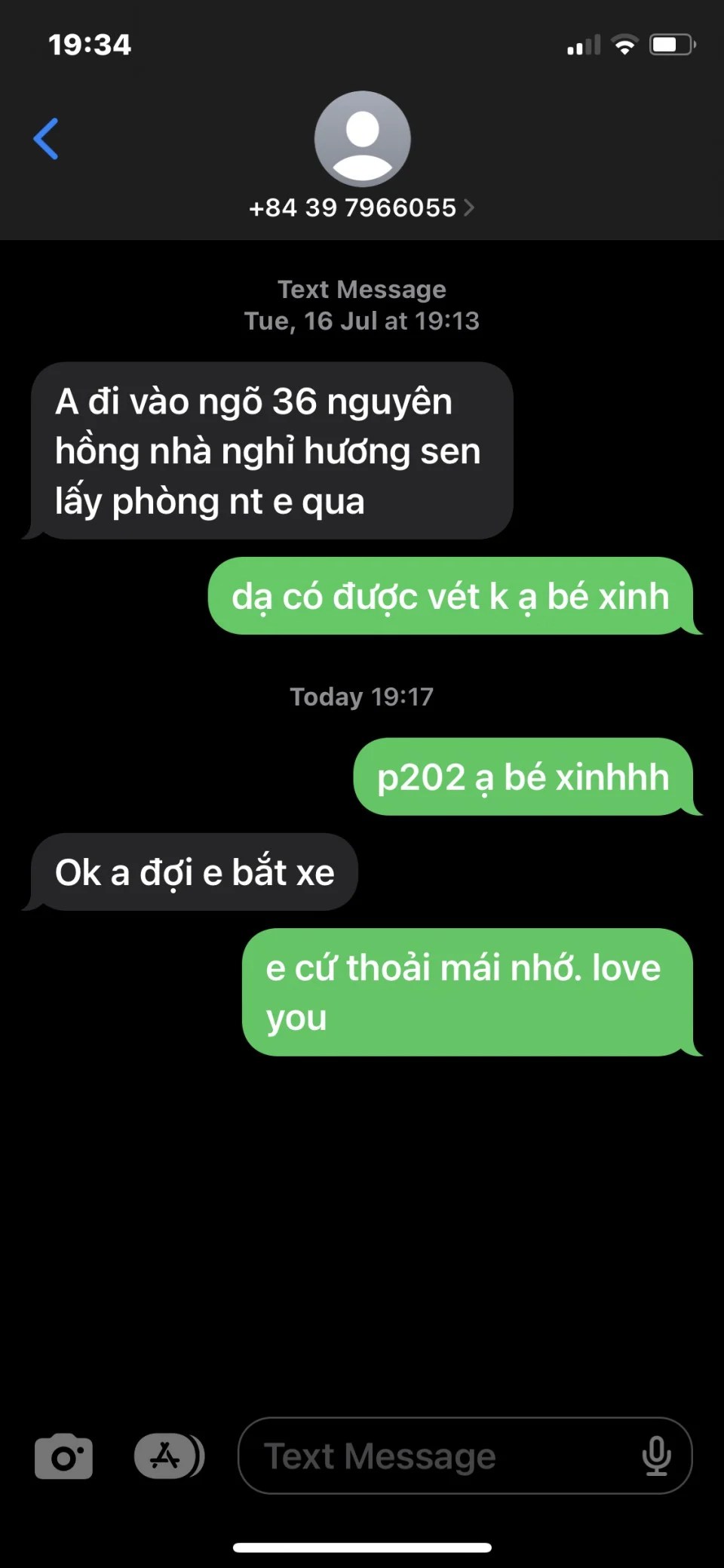Focus the Text Message input field

coord(437,1456)
